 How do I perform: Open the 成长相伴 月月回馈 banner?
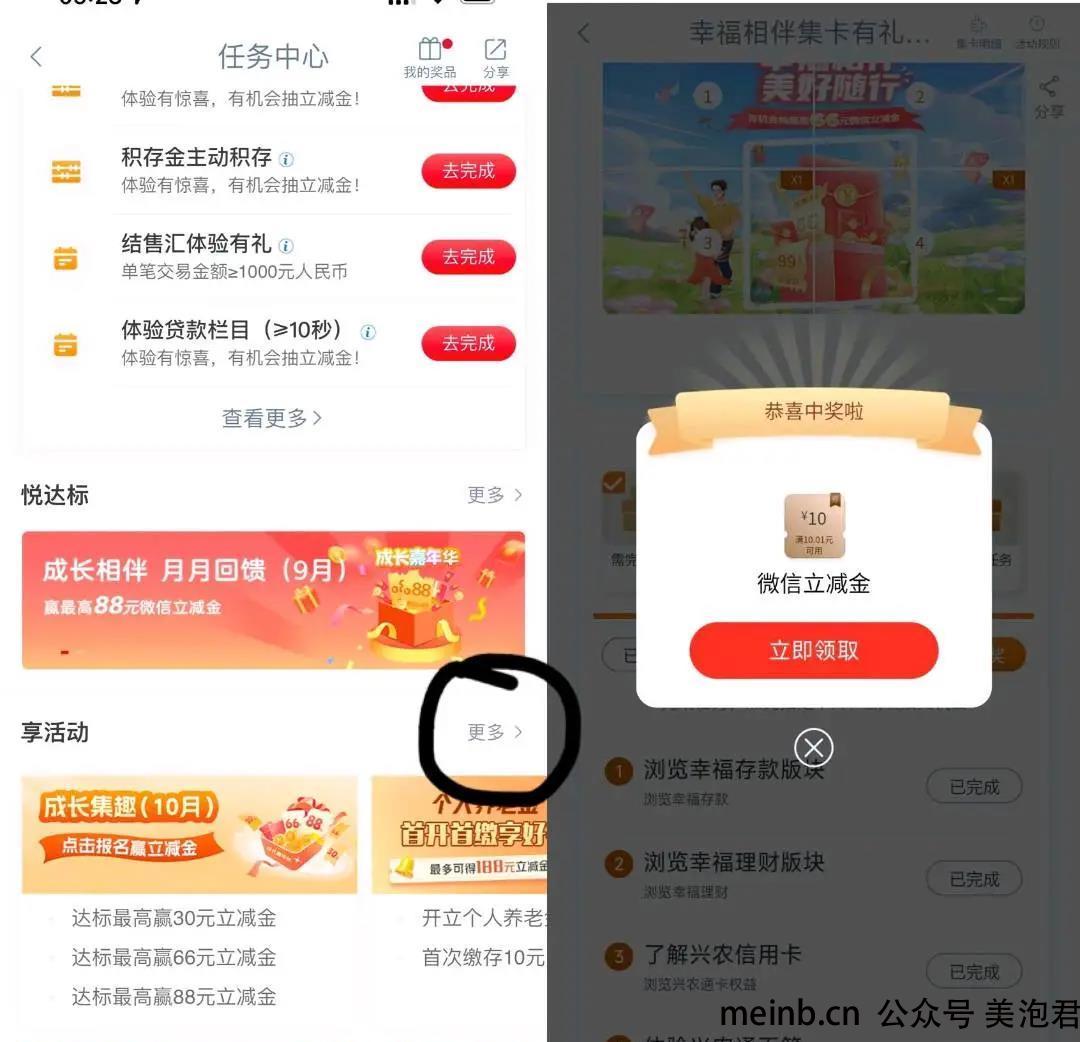pyautogui.click(x=273, y=600)
